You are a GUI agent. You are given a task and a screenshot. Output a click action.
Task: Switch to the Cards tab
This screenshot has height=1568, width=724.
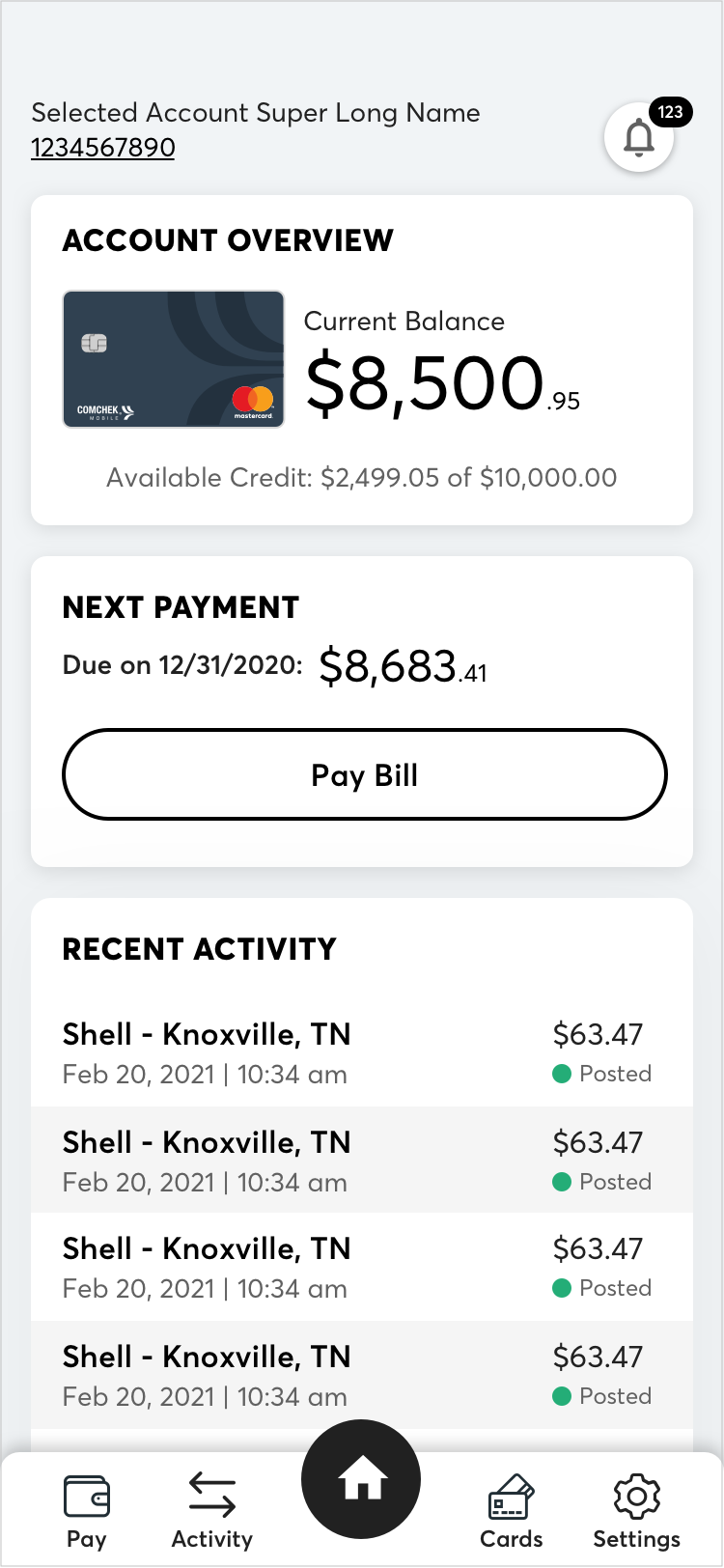pyautogui.click(x=512, y=1512)
